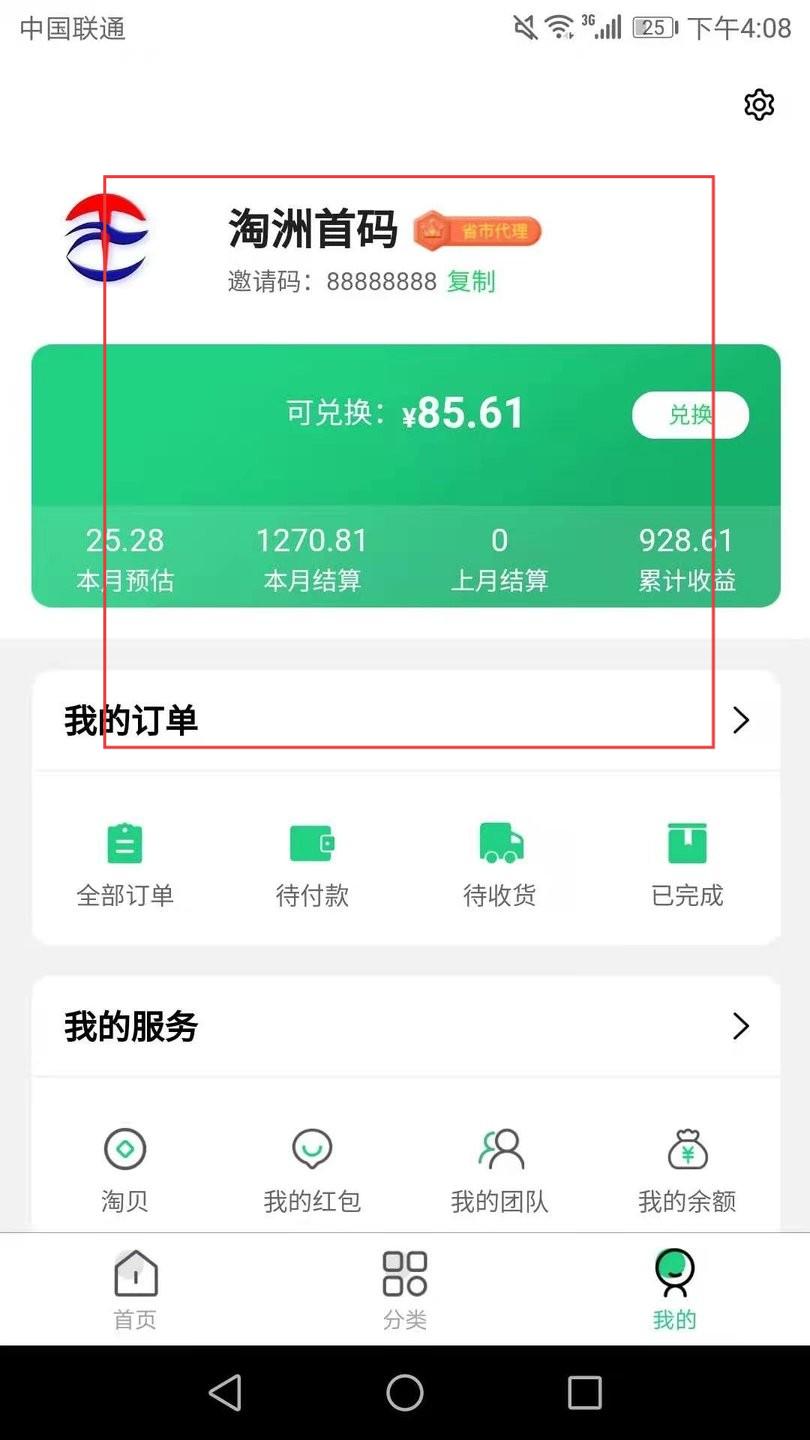The image size is (810, 1440).
Task: Open 待收货 orders
Action: pyautogui.click(x=500, y=865)
